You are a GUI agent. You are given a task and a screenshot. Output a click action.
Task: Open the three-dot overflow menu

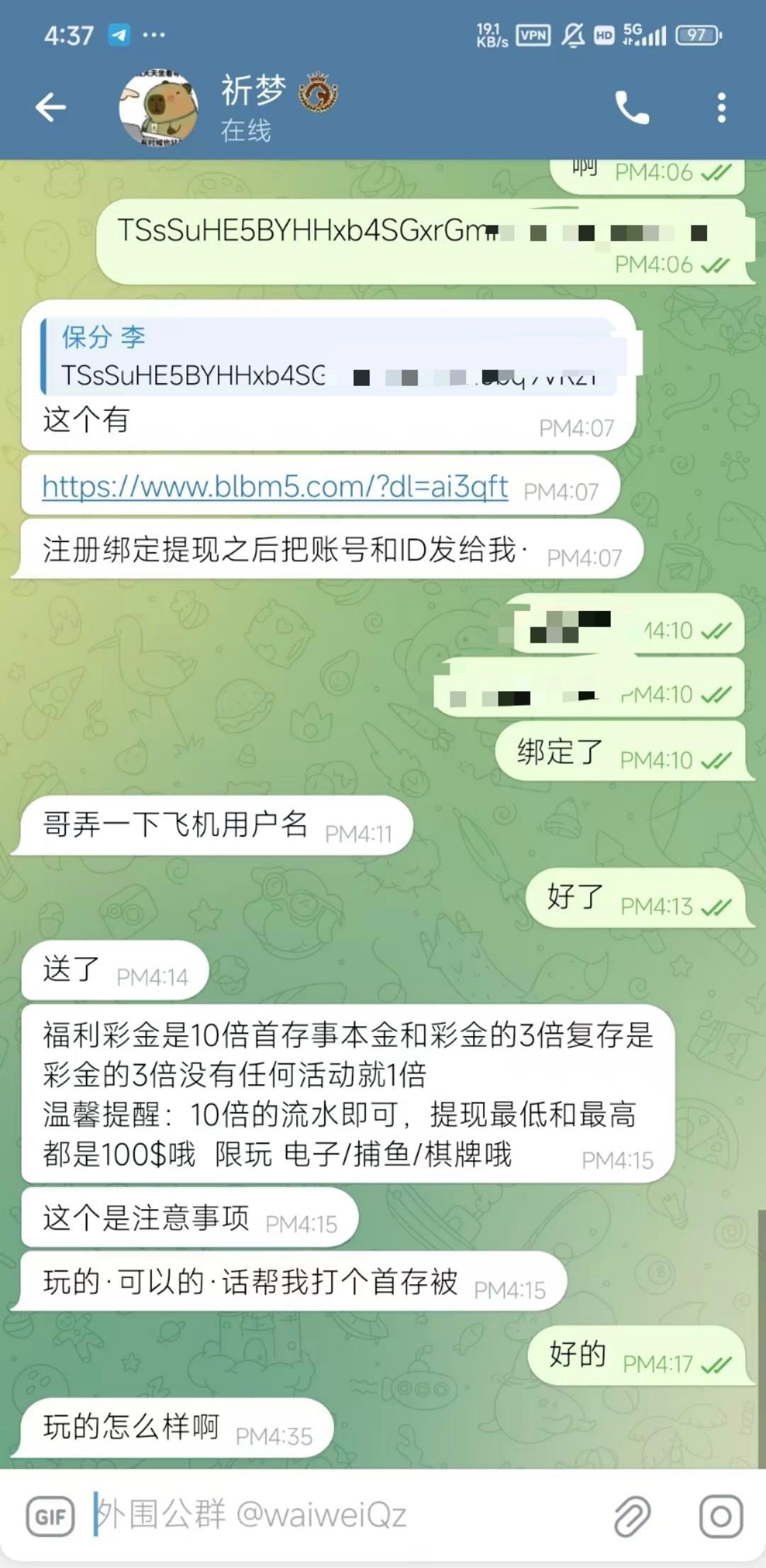721,108
